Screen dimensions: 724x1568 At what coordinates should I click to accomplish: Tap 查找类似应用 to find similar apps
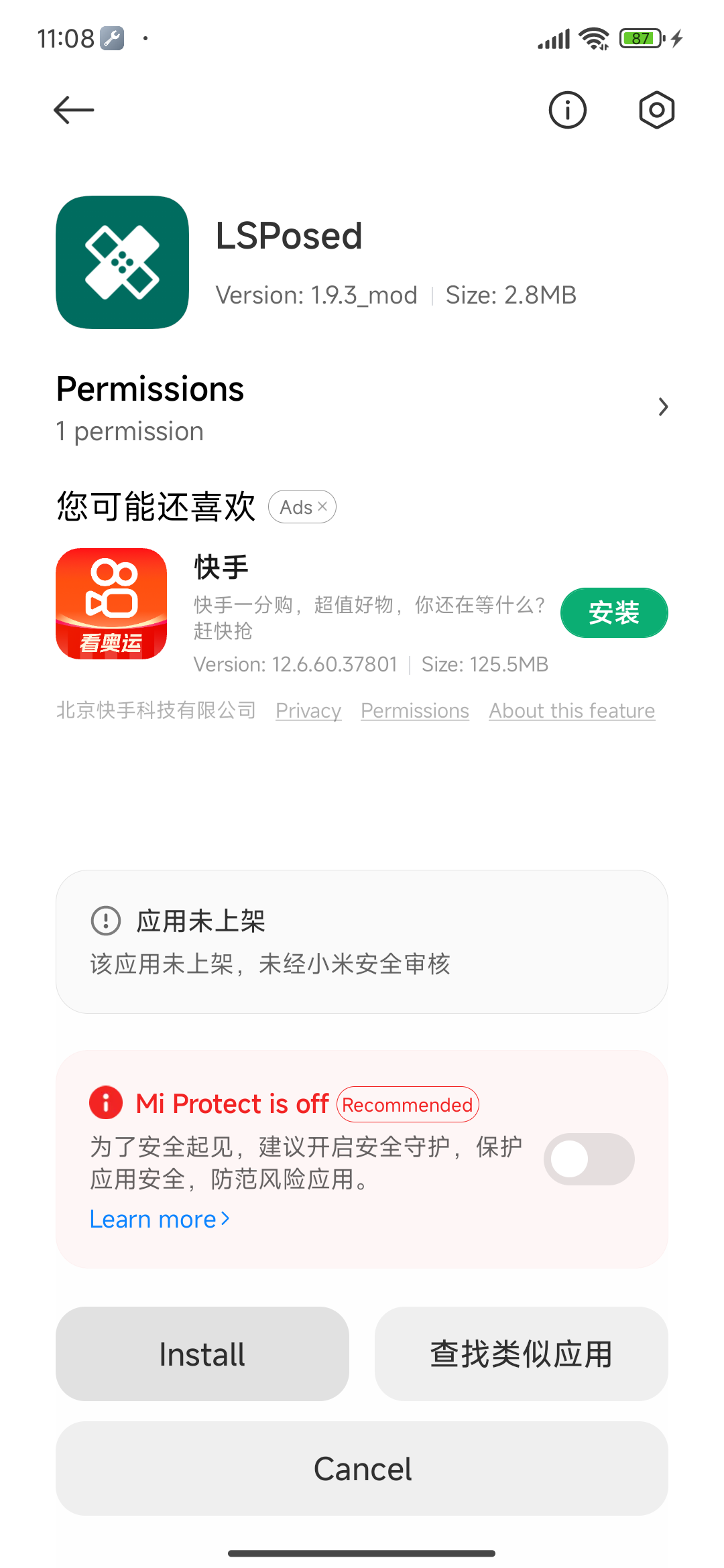(521, 1354)
